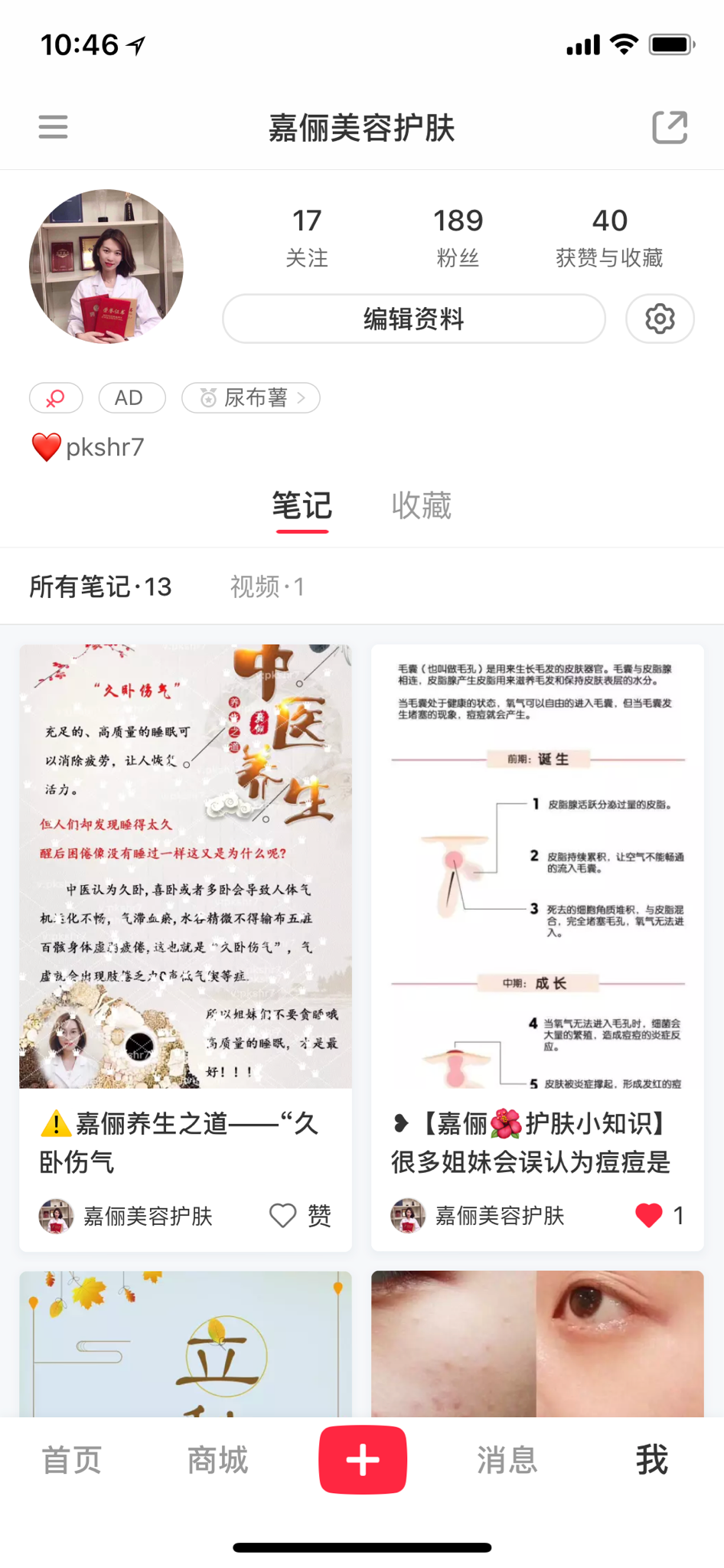Screen dimensions: 724x1568
Task: Tap the gender icon chip
Action: pos(56,398)
